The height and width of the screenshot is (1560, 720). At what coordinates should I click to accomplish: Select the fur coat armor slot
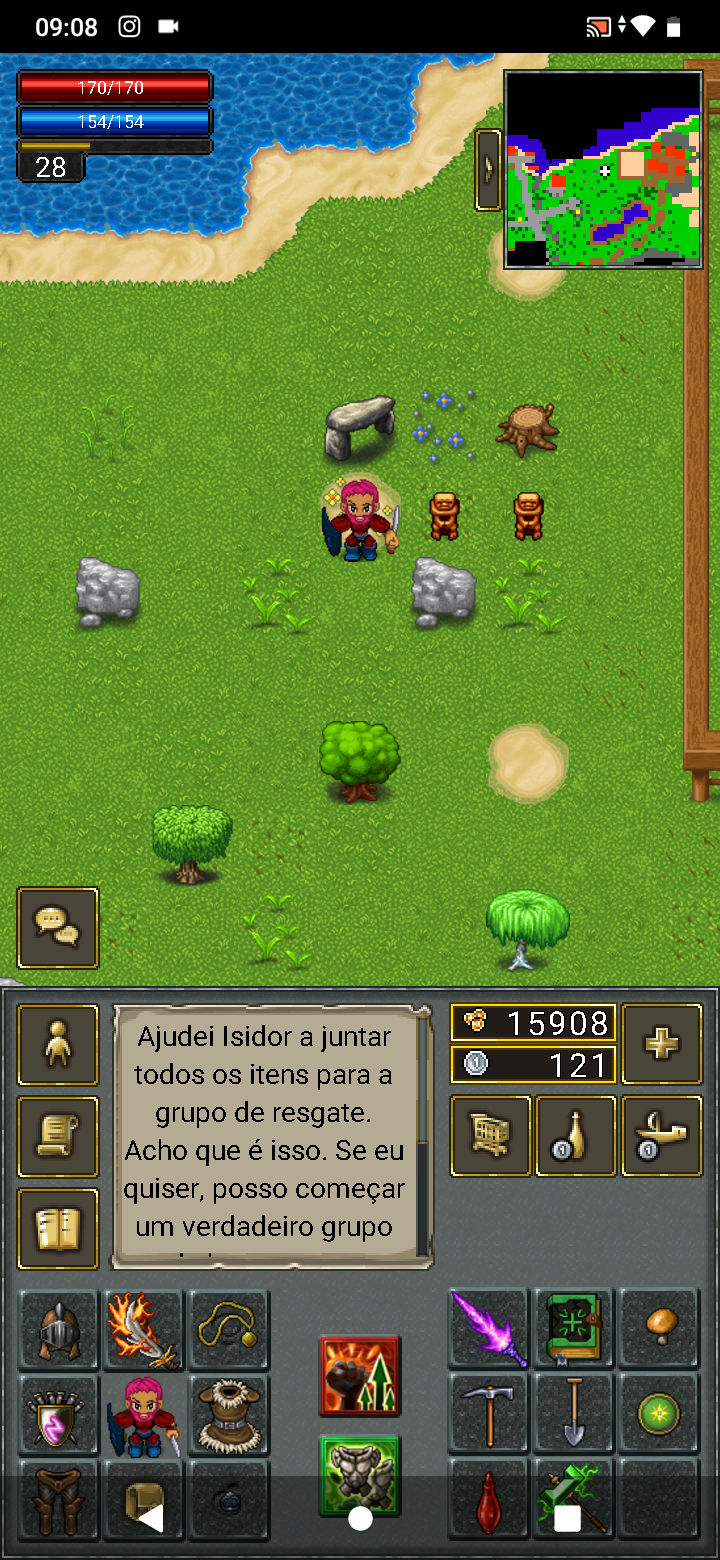click(x=228, y=1415)
